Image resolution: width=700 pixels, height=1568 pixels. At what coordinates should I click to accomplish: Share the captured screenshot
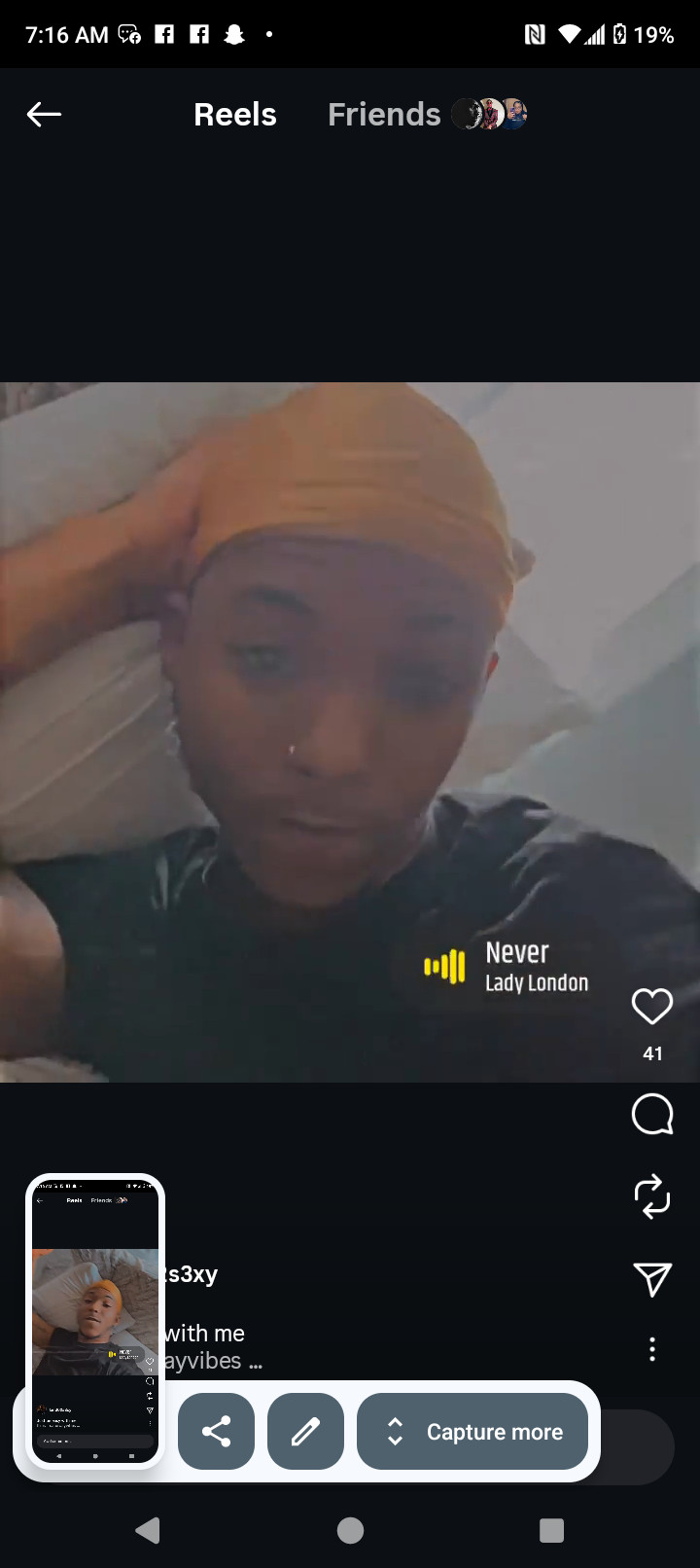coord(216,1432)
